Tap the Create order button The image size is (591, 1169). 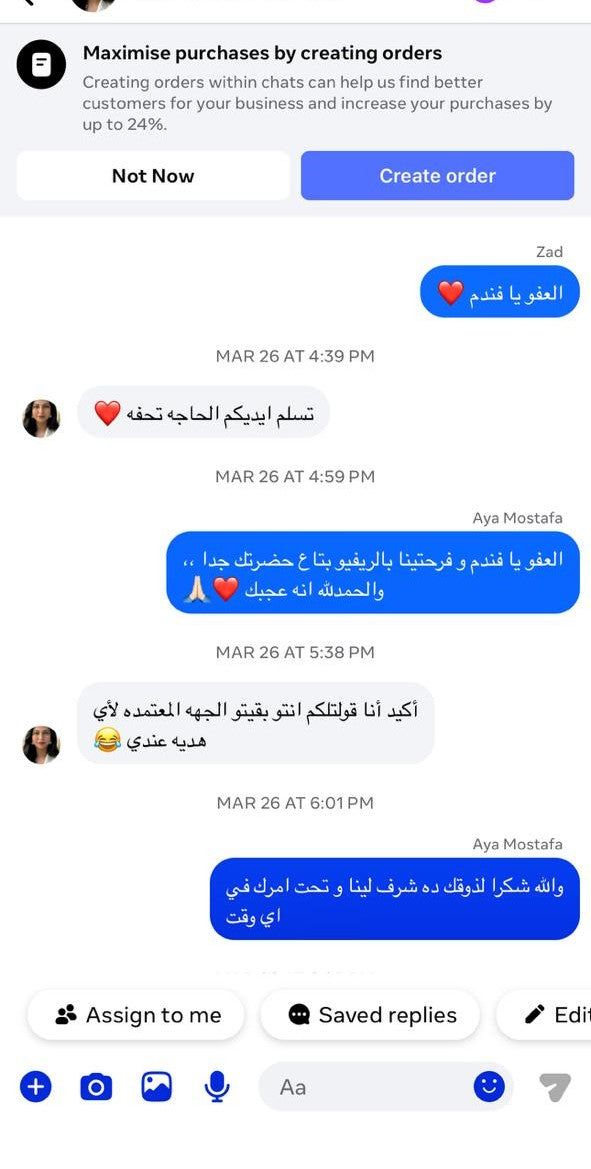pyautogui.click(x=437, y=176)
